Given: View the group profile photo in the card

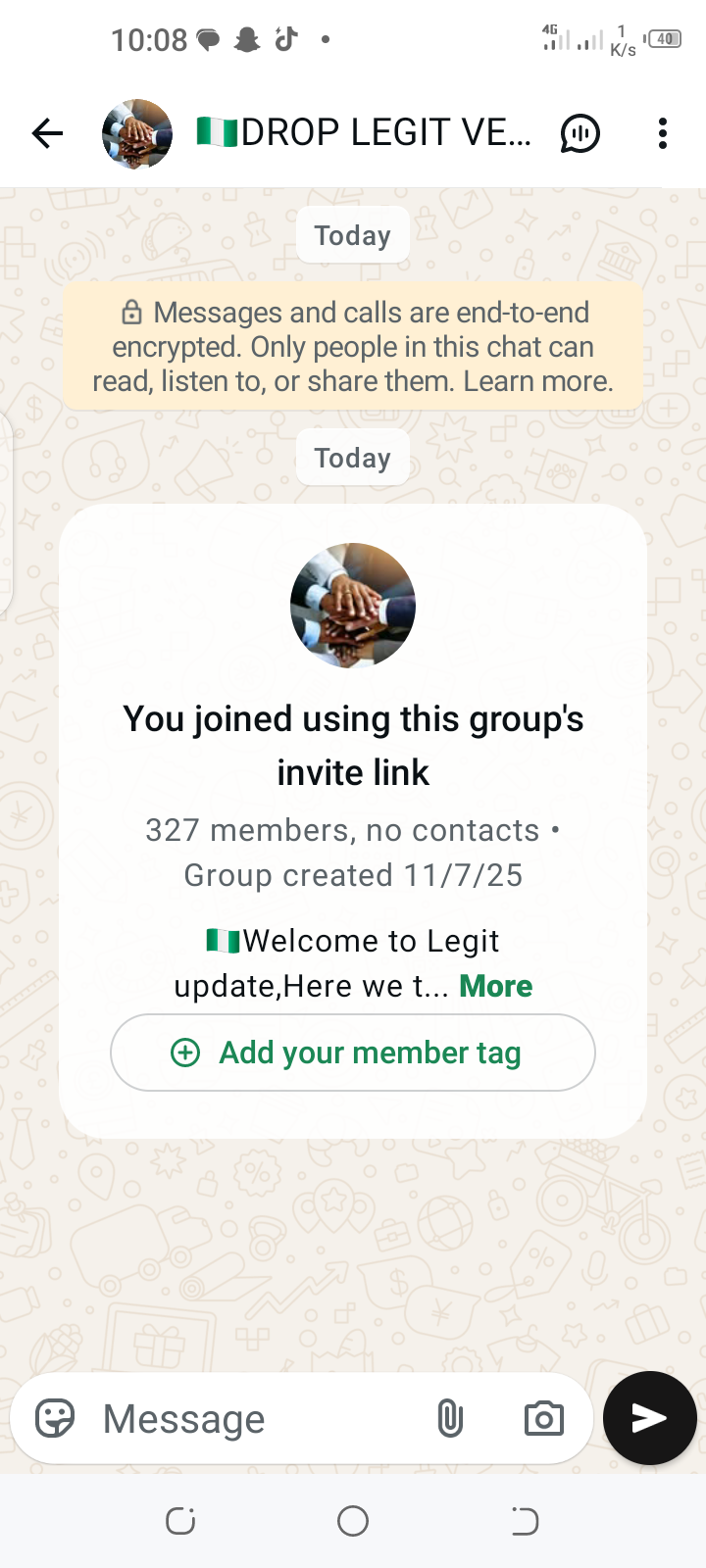Looking at the screenshot, I should pyautogui.click(x=353, y=606).
